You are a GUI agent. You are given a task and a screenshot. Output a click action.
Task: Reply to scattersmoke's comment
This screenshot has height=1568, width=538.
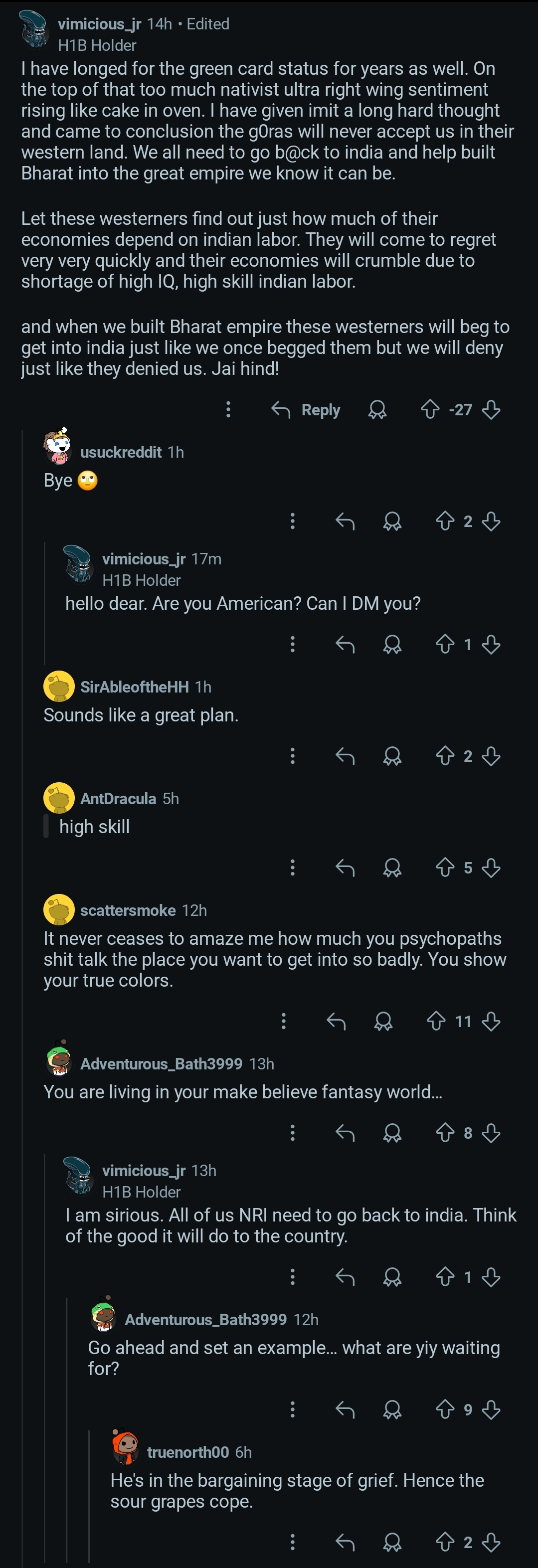point(336,1022)
